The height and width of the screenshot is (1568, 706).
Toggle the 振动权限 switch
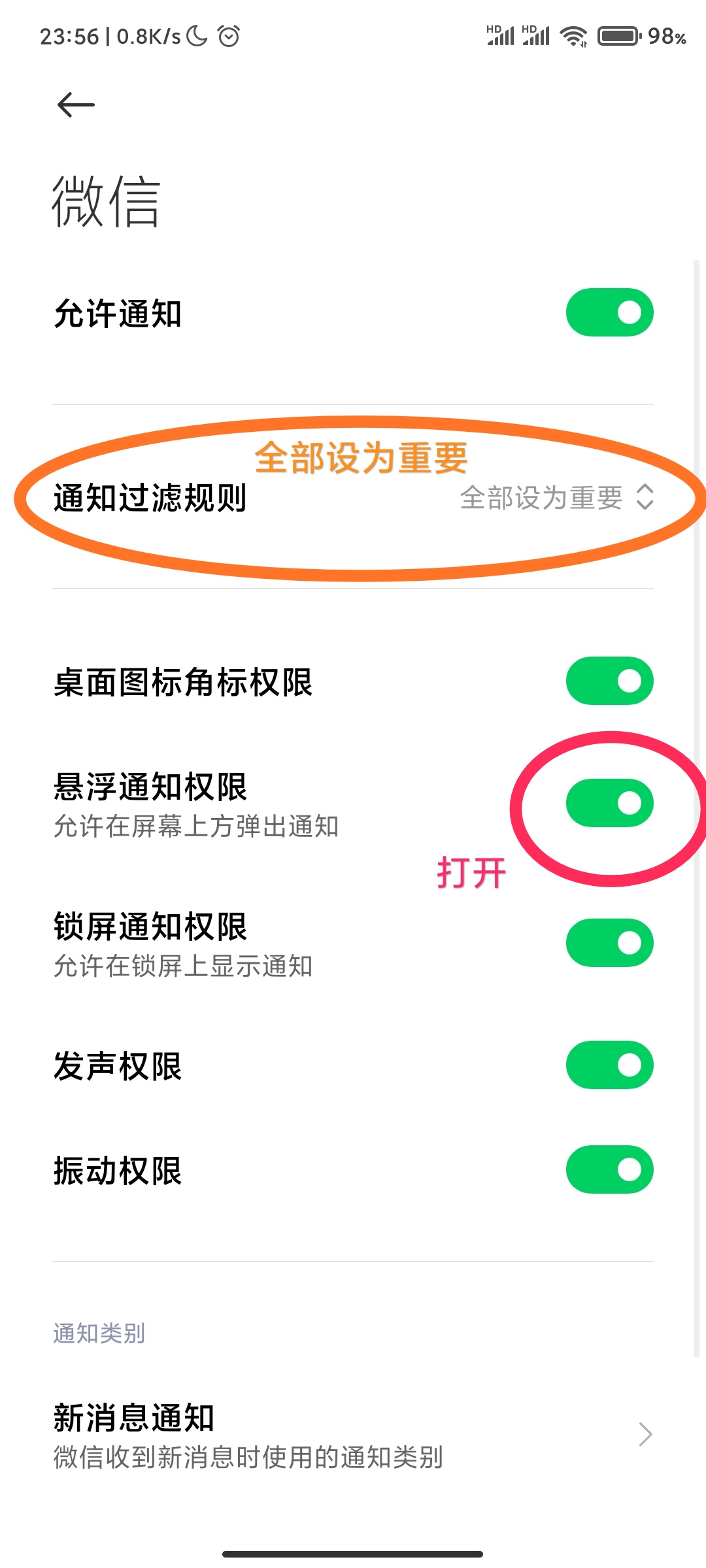coord(609,1169)
